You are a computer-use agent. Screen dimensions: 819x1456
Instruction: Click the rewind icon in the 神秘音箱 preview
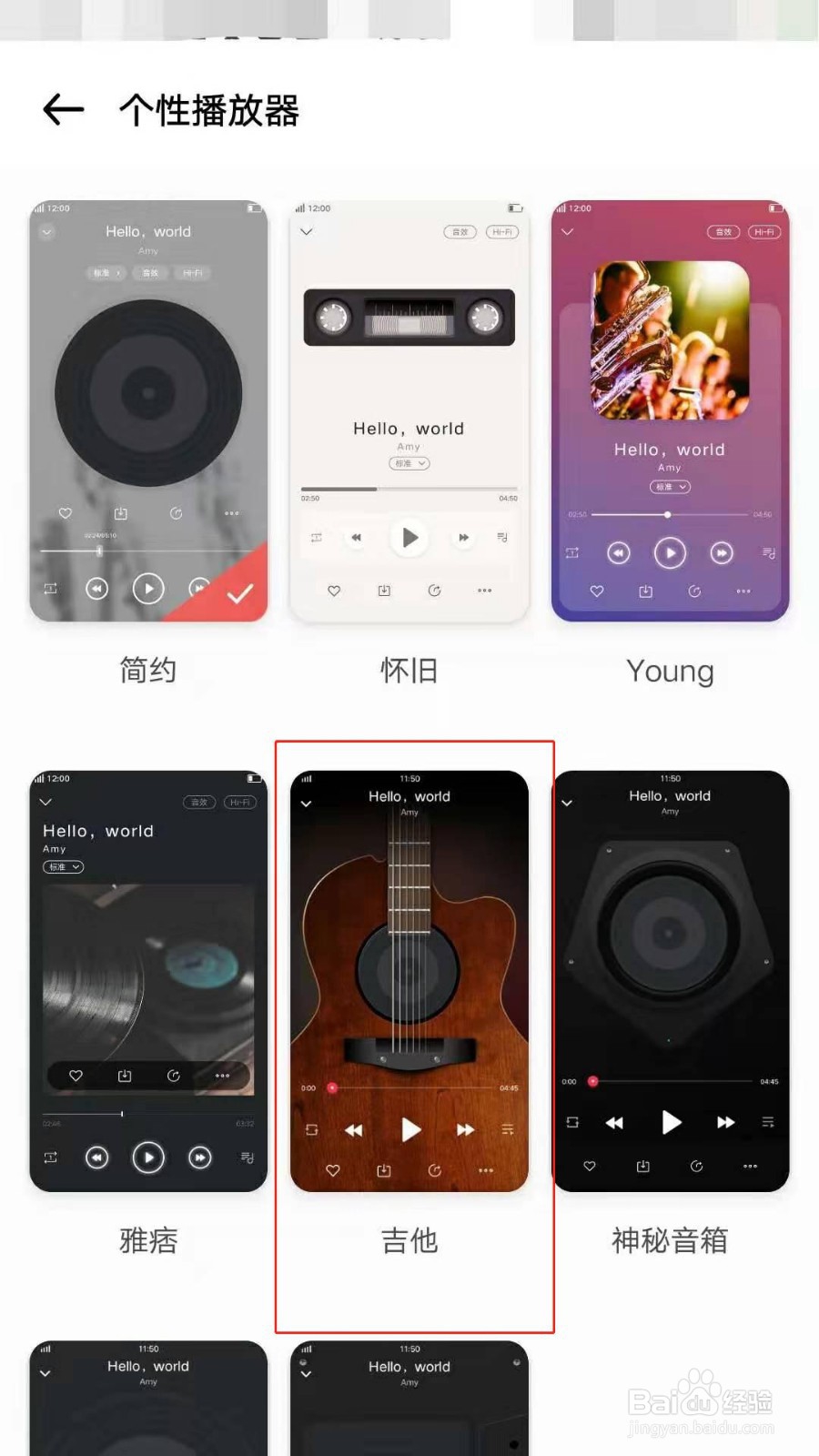click(x=614, y=1123)
